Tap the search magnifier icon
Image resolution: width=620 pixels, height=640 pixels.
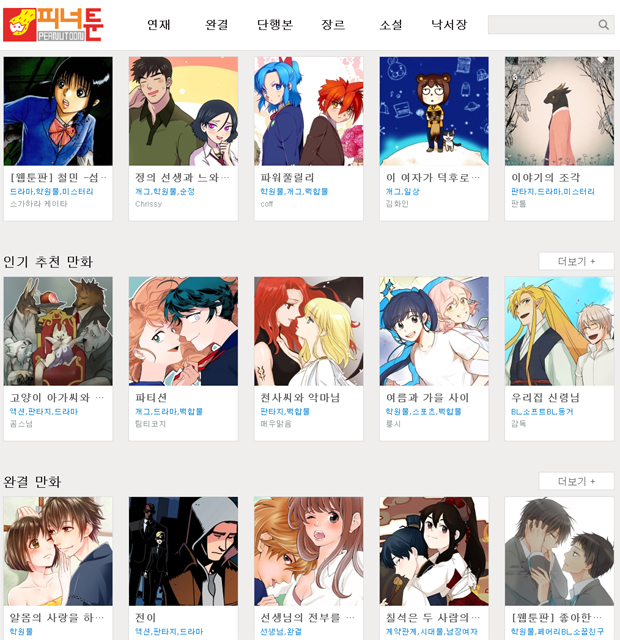(604, 25)
